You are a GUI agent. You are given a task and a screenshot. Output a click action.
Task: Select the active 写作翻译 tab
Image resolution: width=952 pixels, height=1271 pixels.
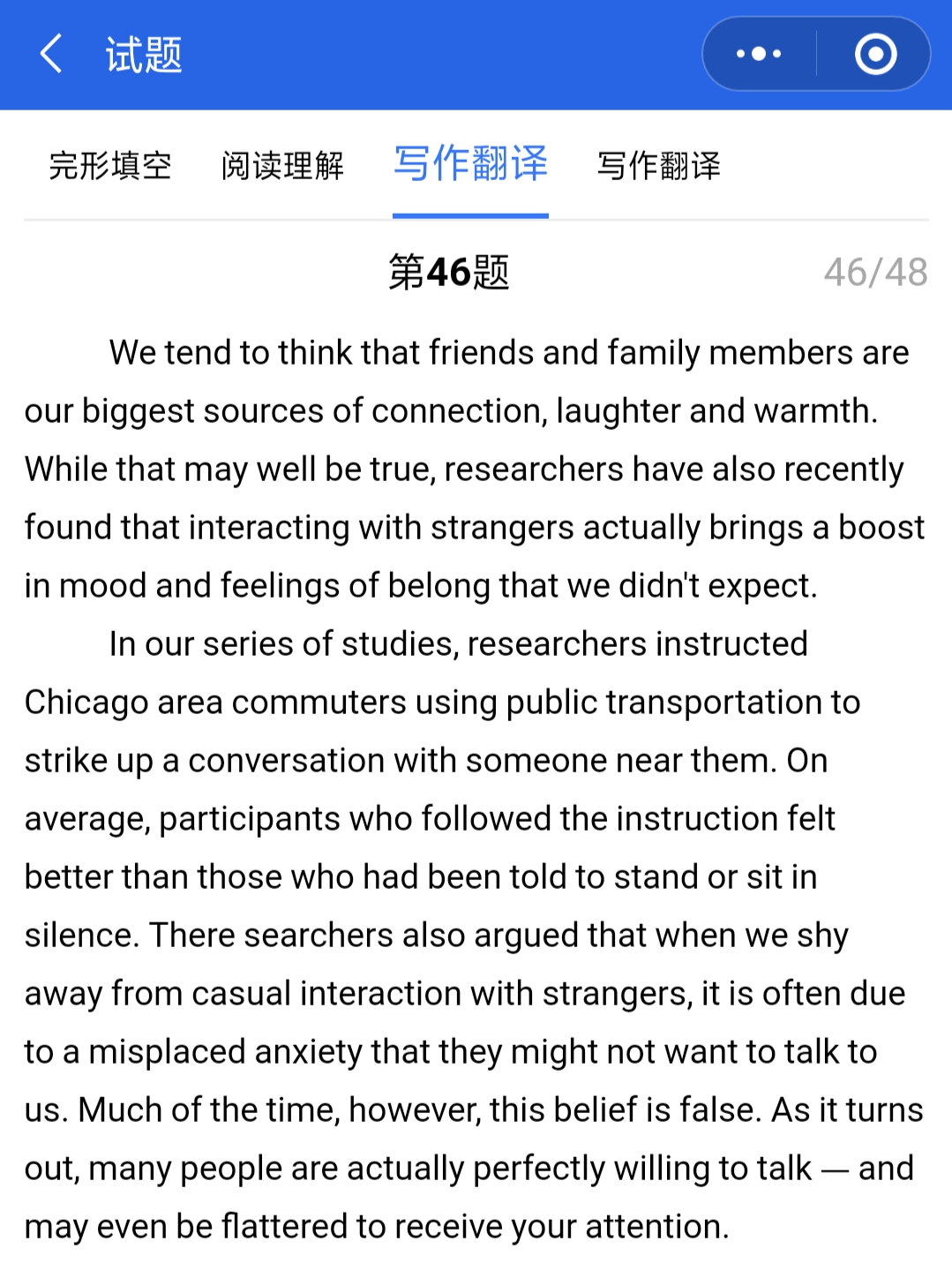470,165
